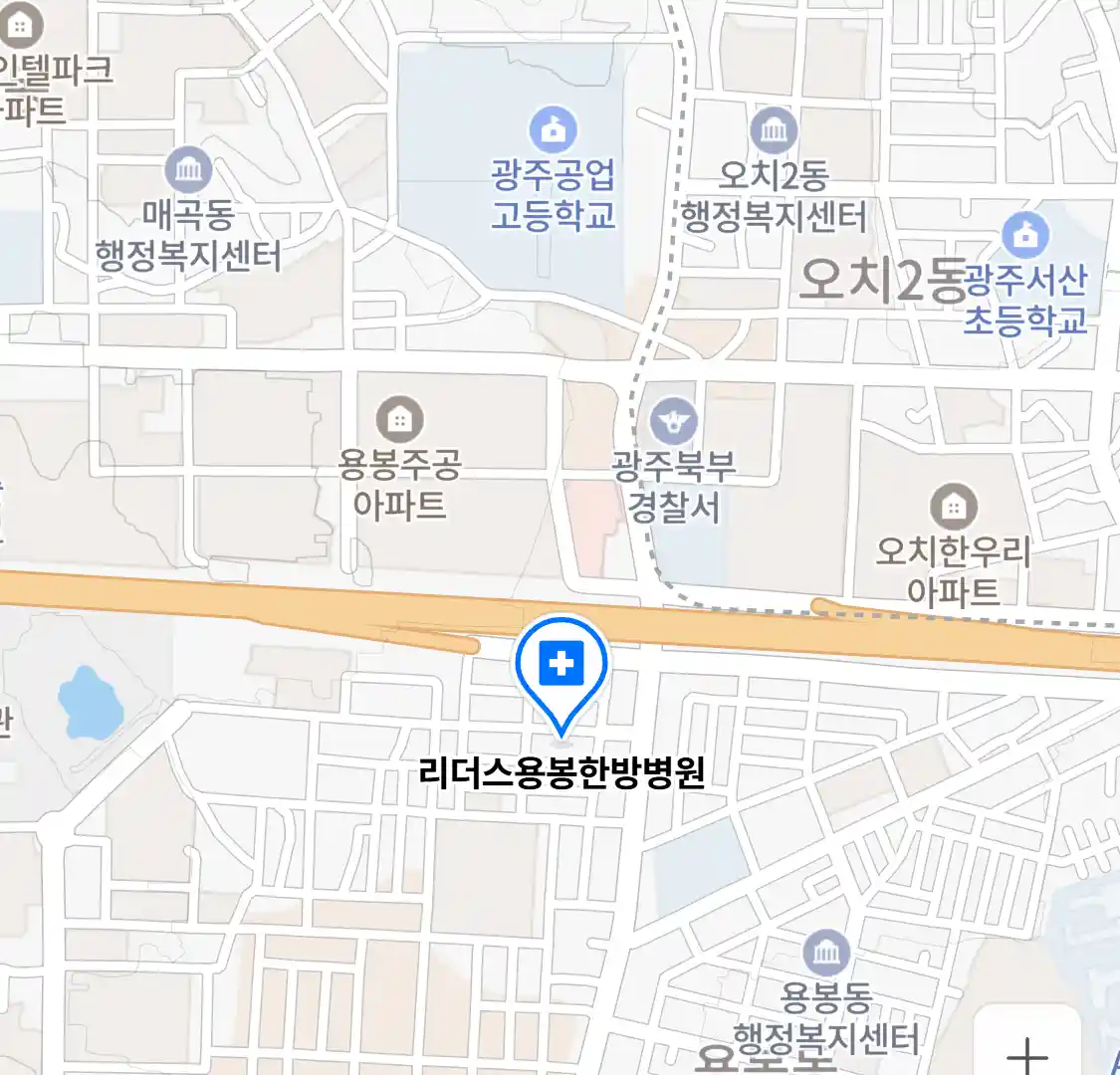Select 광주공업고등학교 on the map

(x=554, y=130)
